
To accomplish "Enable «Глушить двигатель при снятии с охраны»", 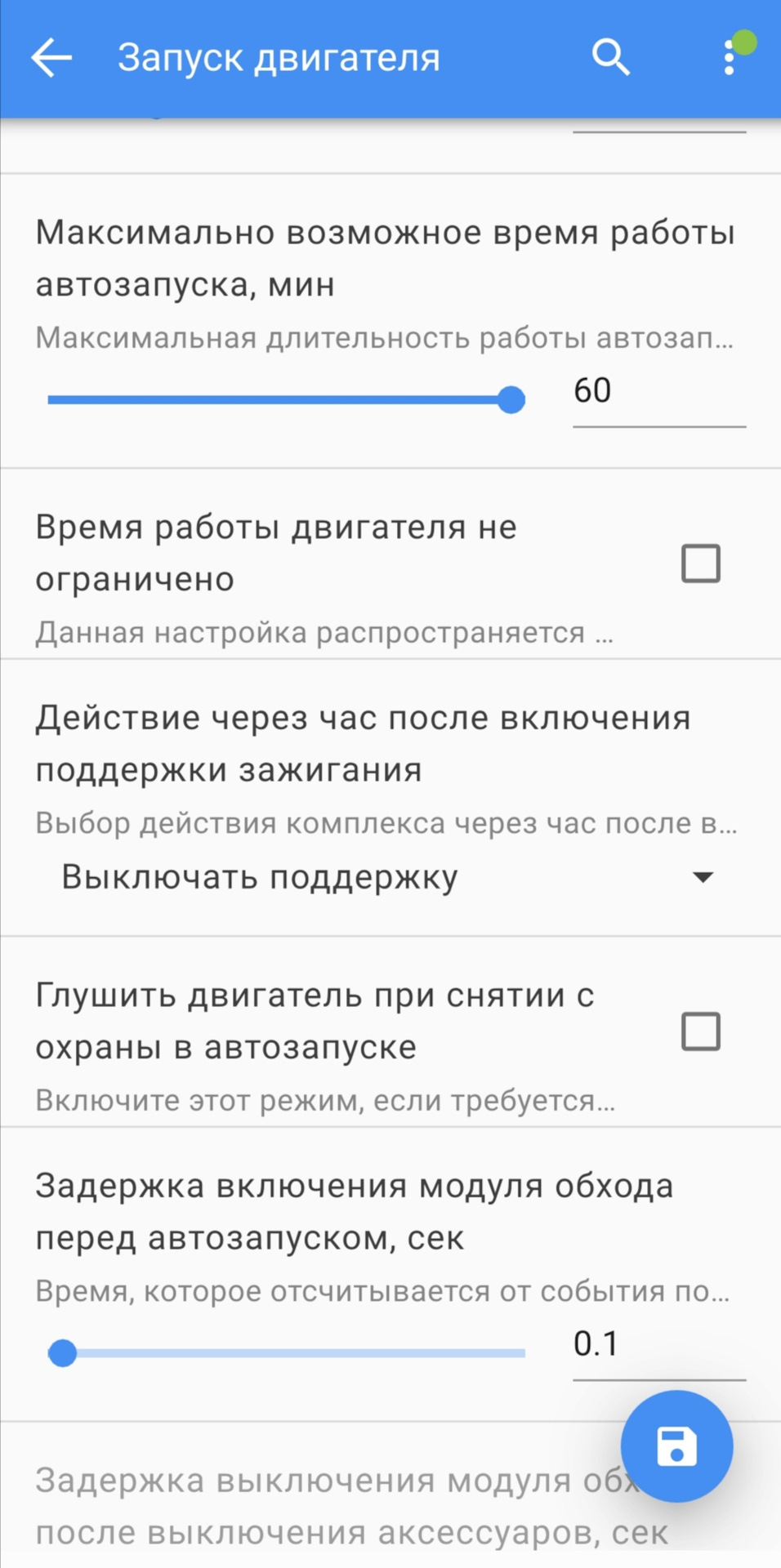I will [700, 1031].
